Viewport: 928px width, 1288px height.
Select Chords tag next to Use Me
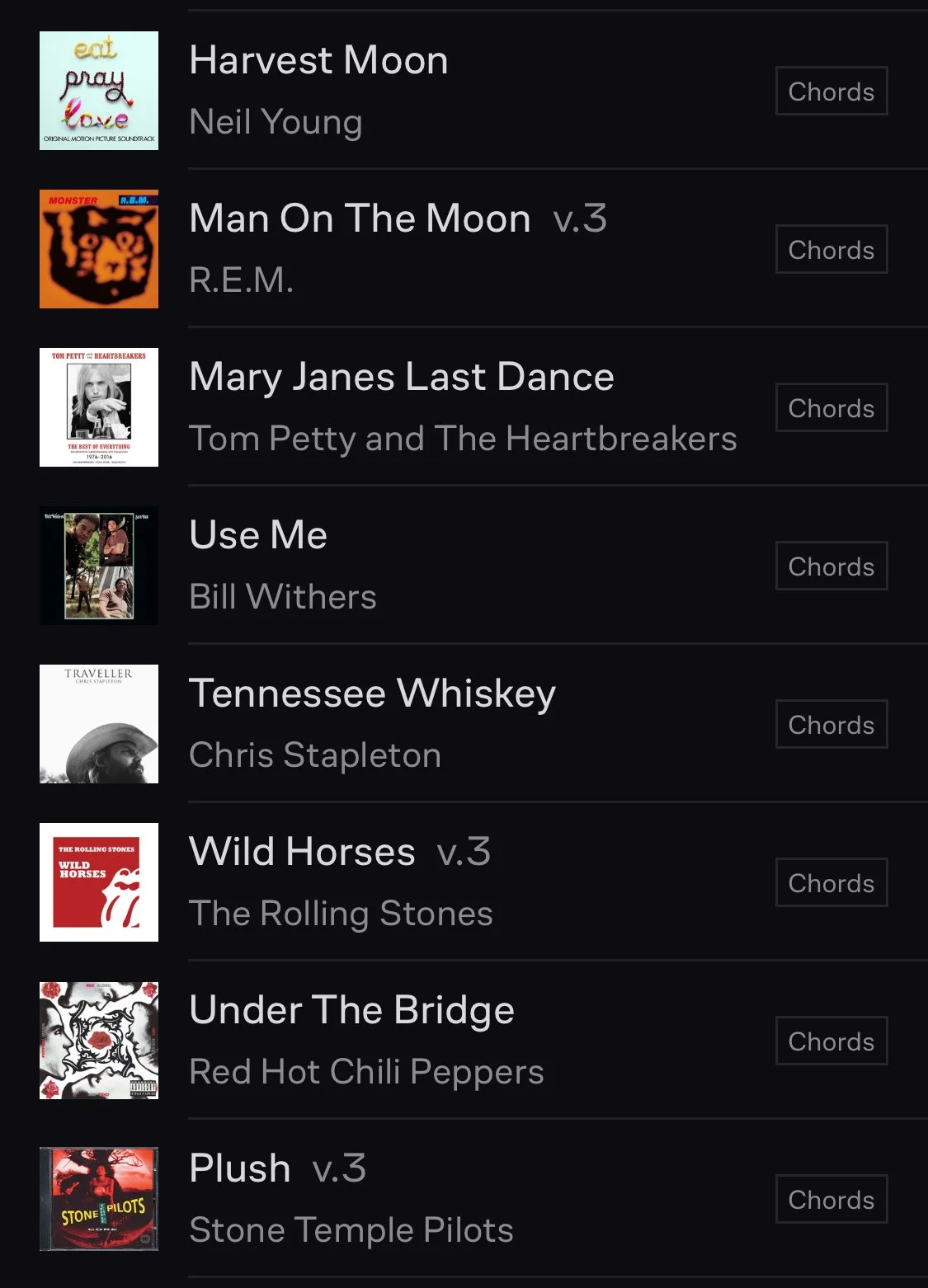[831, 566]
